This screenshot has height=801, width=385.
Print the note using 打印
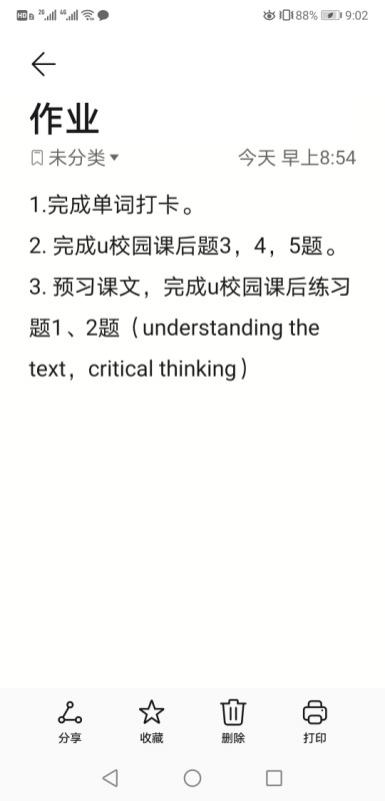click(315, 722)
